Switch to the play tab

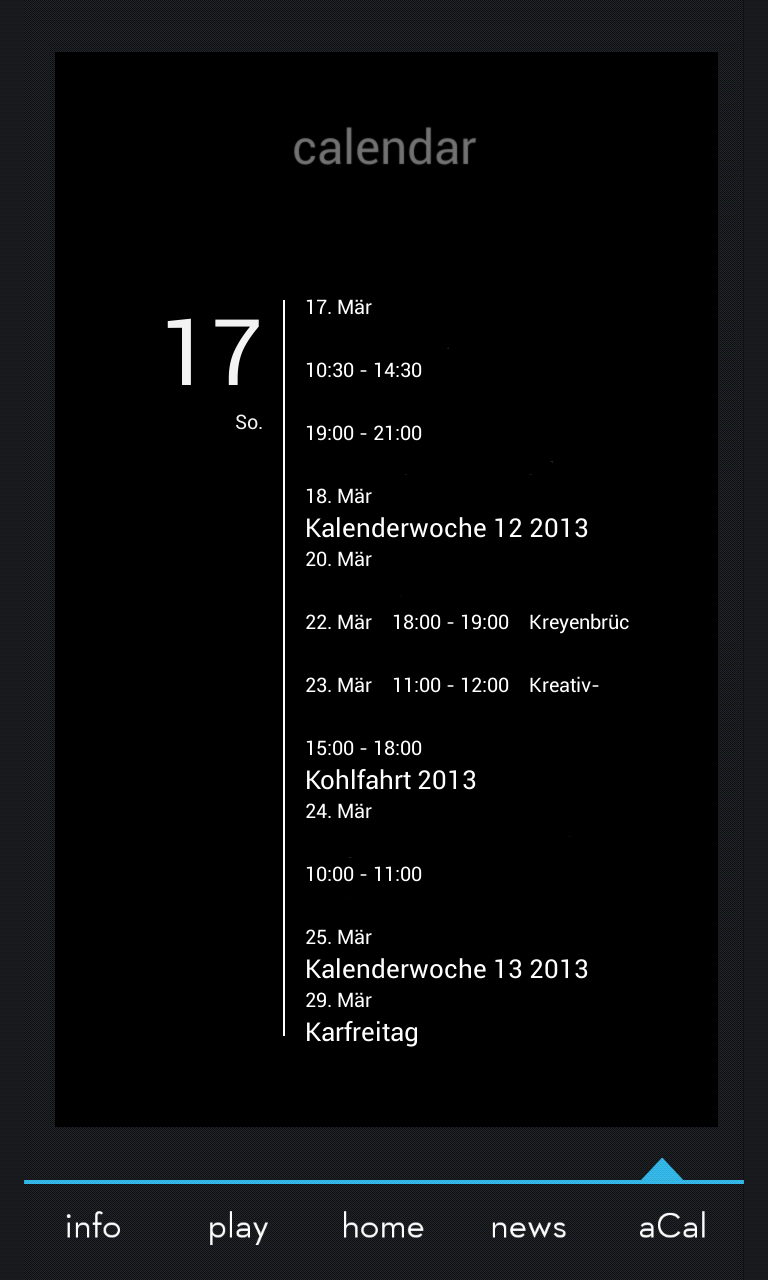[238, 1227]
